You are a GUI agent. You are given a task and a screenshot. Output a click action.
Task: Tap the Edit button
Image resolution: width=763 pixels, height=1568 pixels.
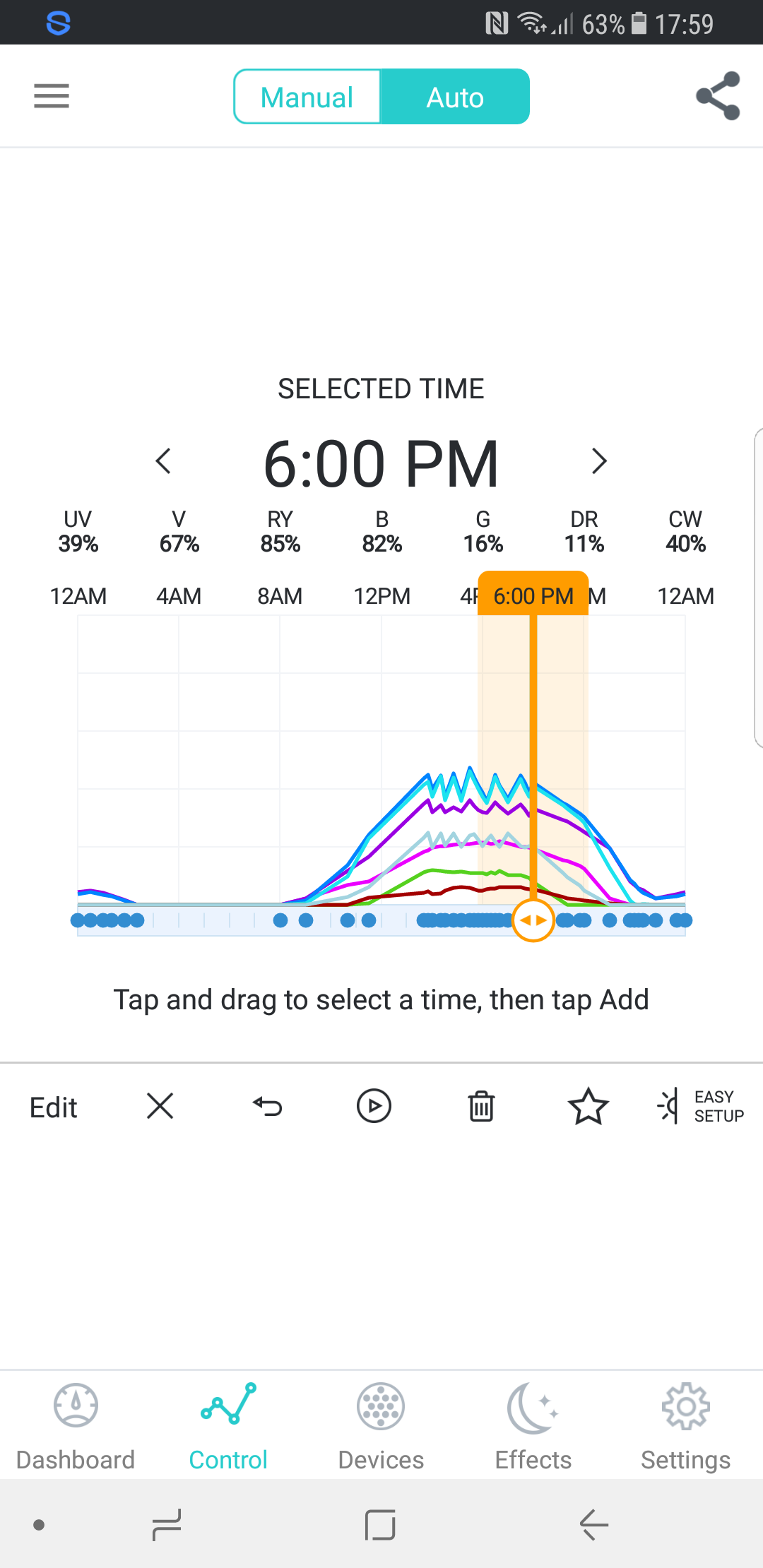click(x=54, y=1107)
